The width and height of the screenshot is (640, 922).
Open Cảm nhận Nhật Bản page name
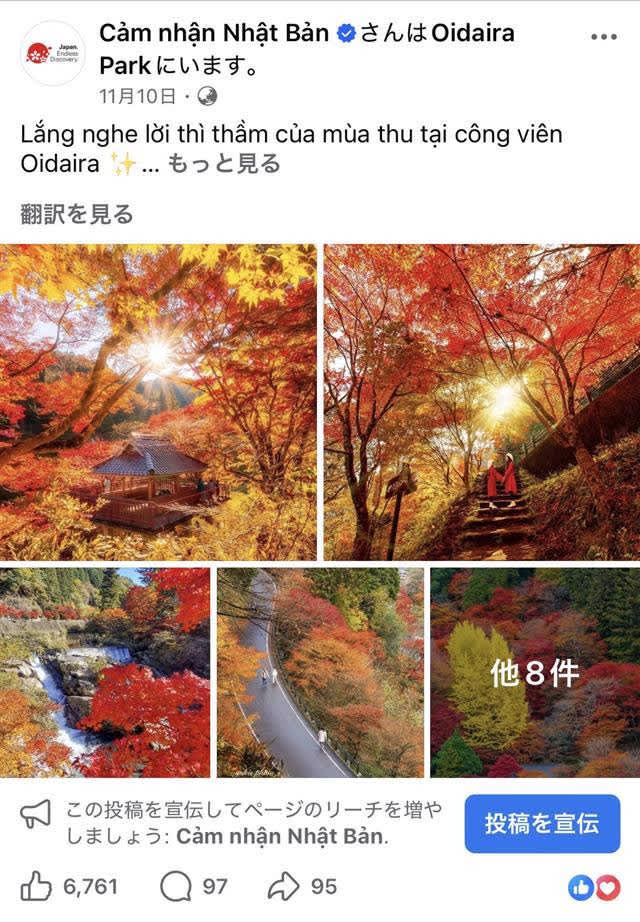pos(213,33)
